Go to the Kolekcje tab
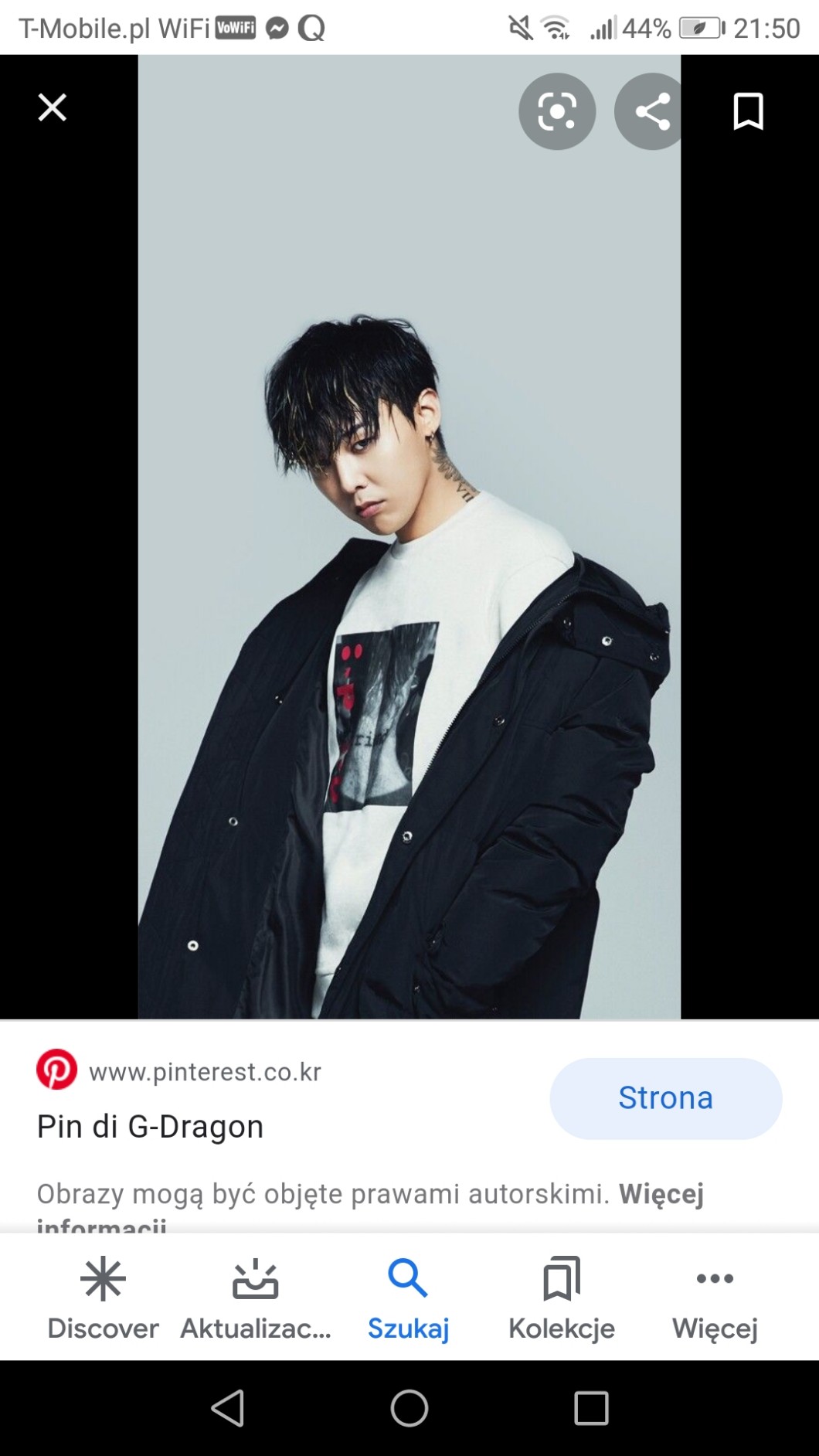The height and width of the screenshot is (1456, 819). point(562,1299)
